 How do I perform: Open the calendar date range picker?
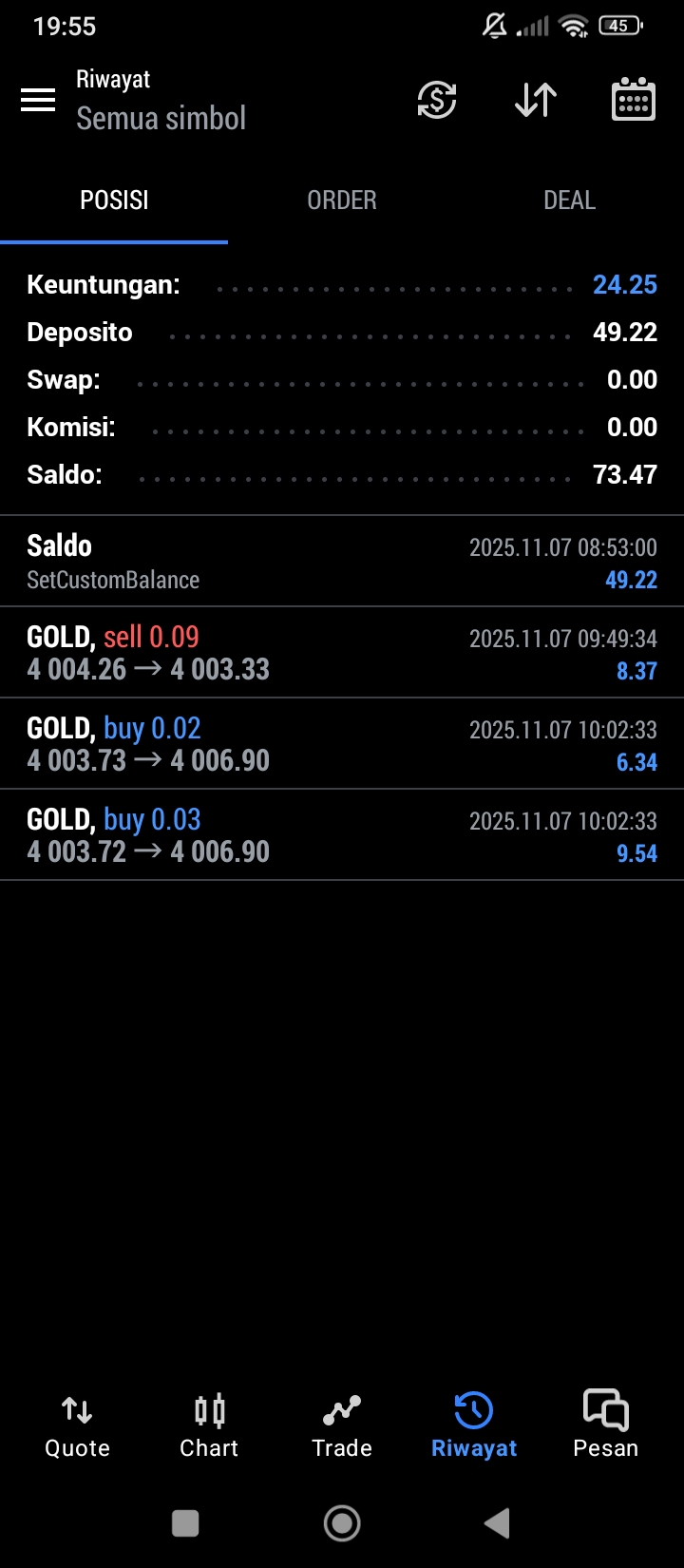click(633, 100)
